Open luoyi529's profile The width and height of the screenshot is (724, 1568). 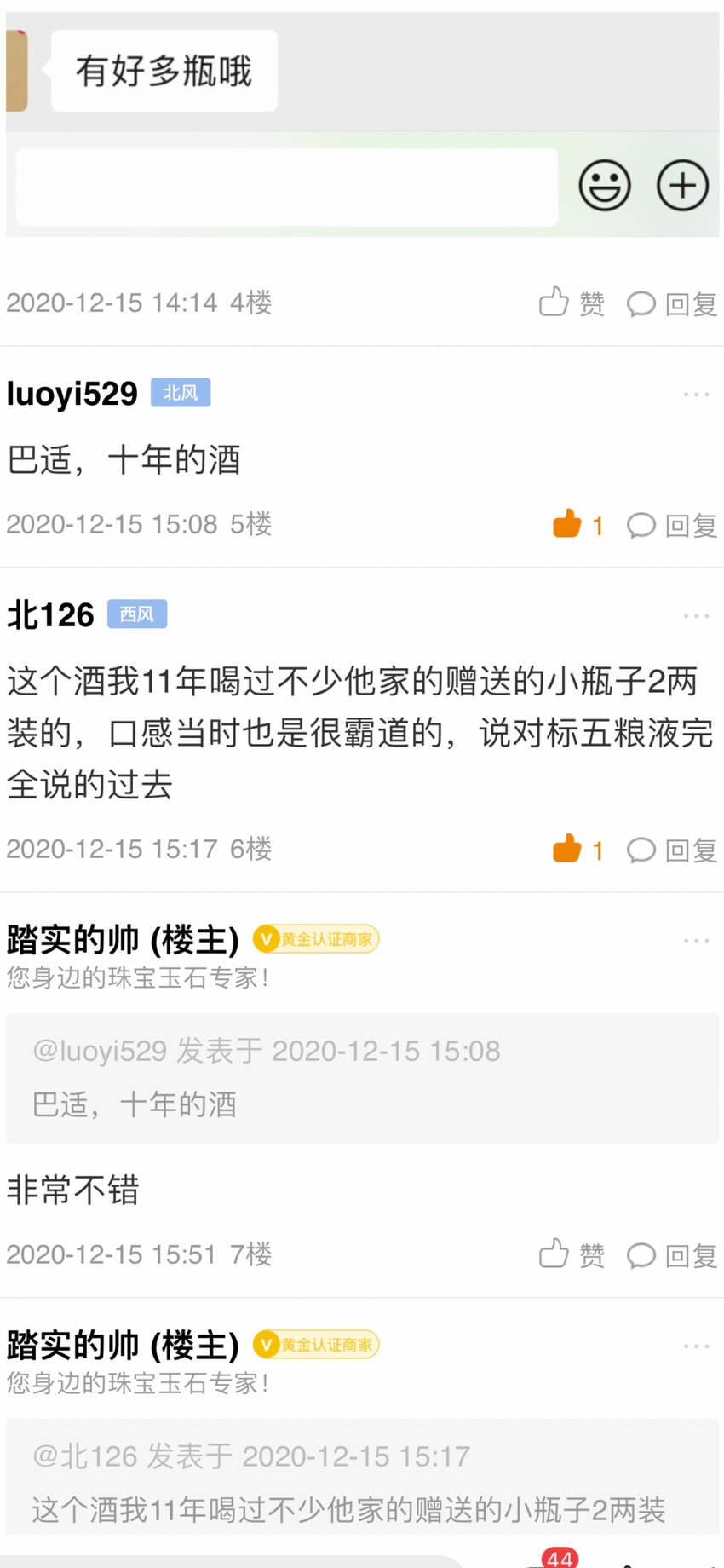pyautogui.click(x=72, y=394)
